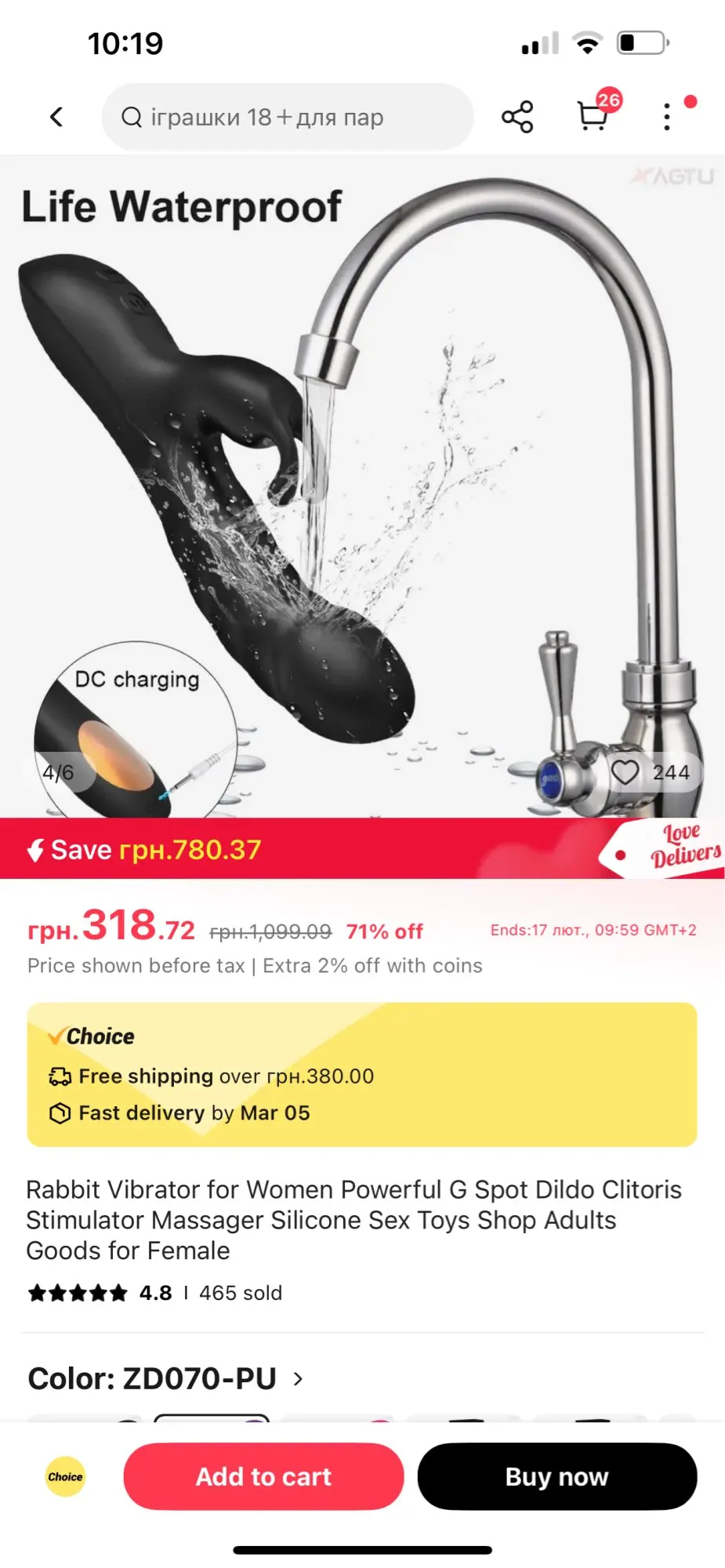Add product to wishlist via heart icon

click(625, 772)
